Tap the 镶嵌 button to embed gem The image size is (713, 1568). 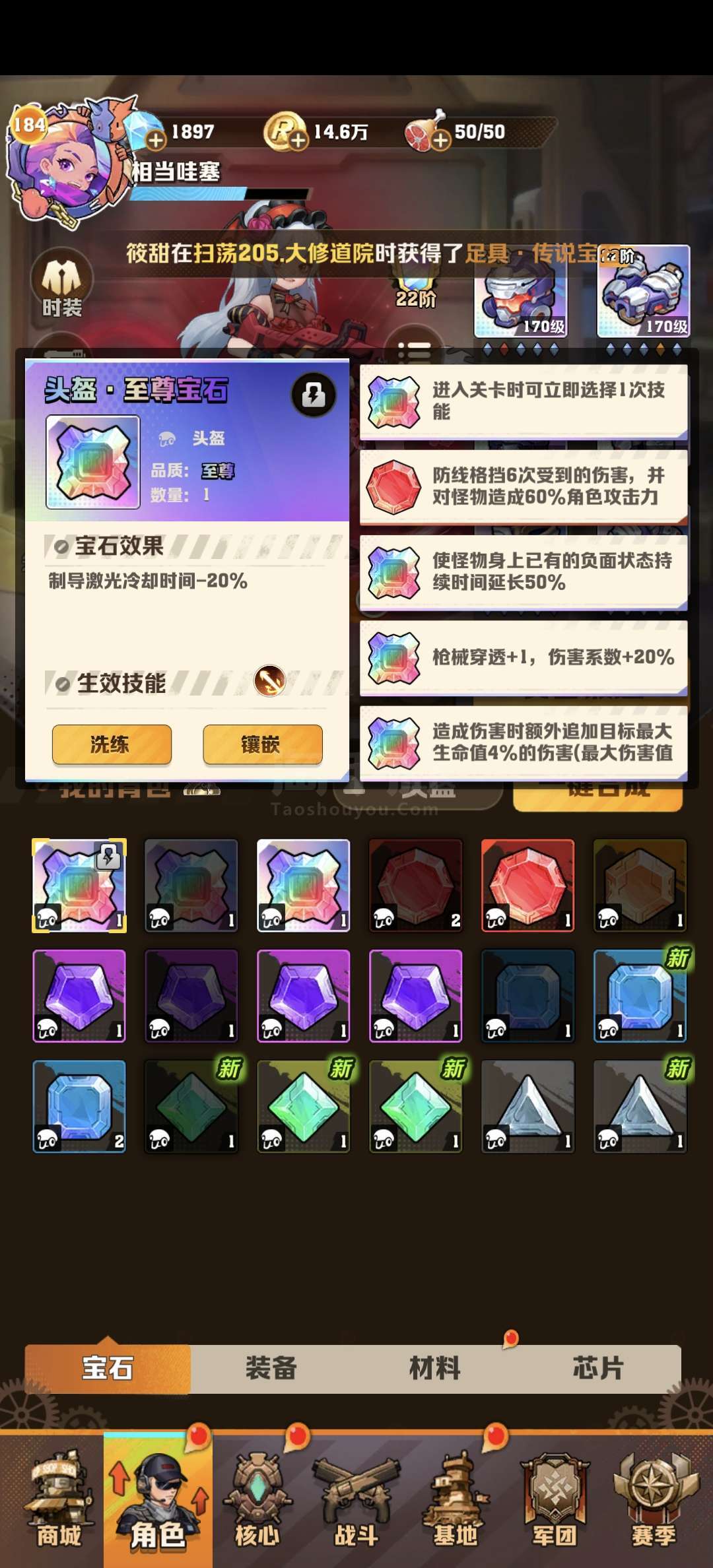point(262,744)
